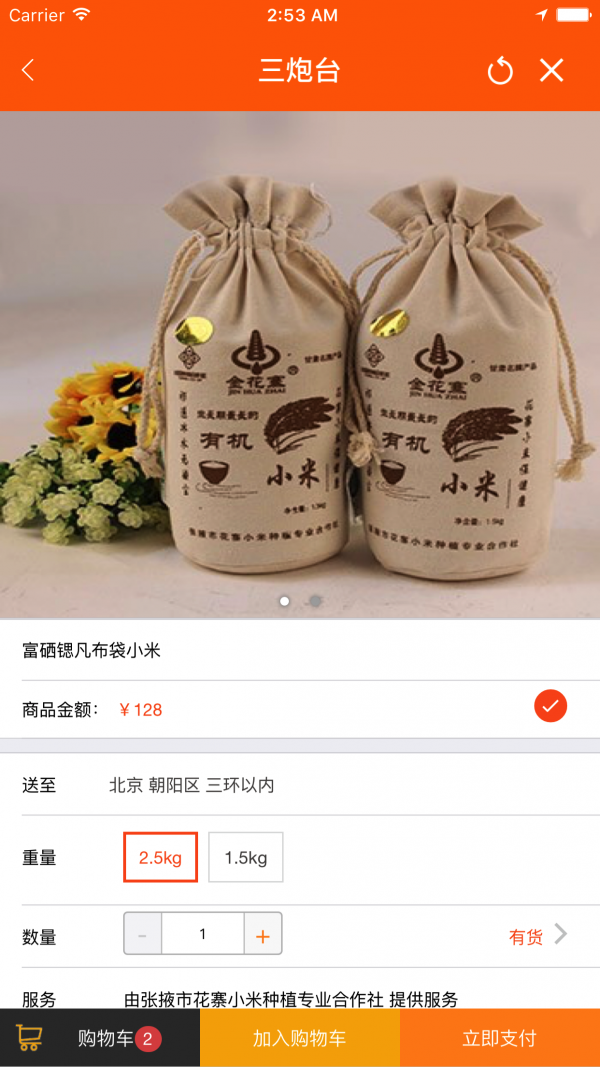Image resolution: width=600 pixels, height=1067 pixels.
Task: Decrease quantity with minus button
Action: (143, 934)
